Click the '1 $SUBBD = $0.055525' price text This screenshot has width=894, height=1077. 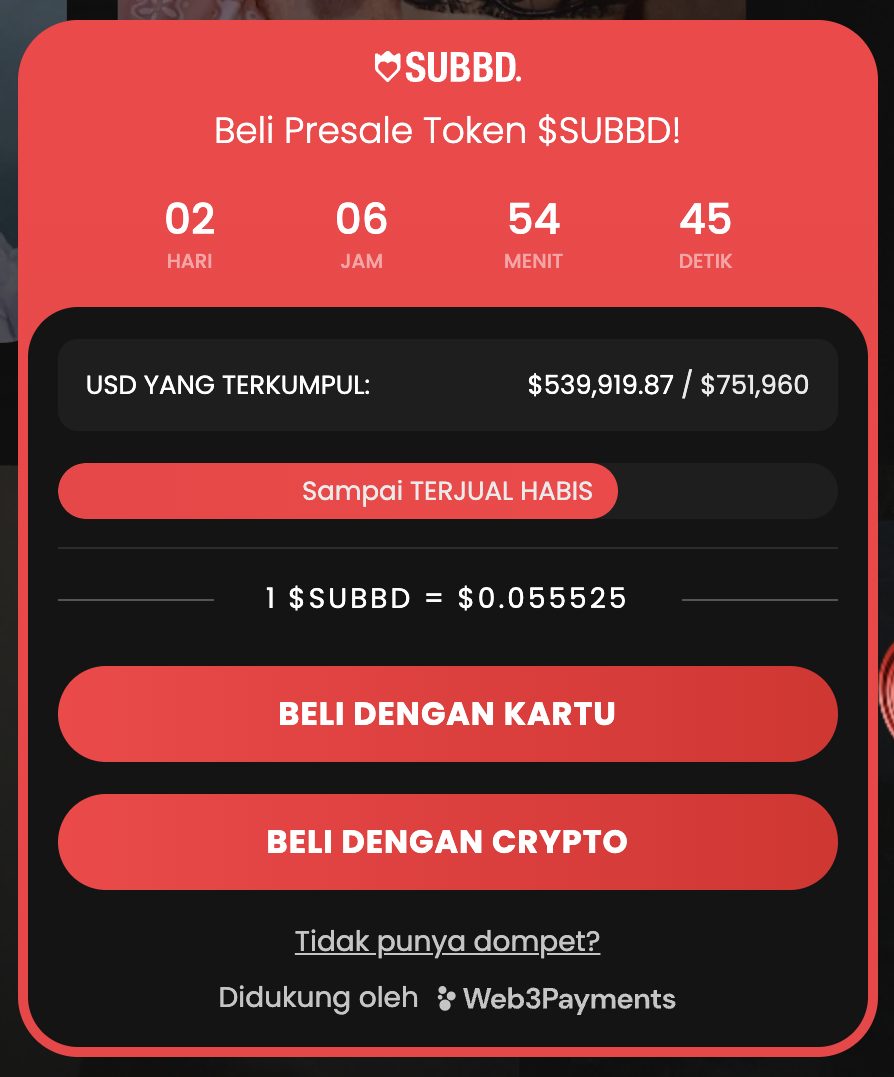coord(447,597)
